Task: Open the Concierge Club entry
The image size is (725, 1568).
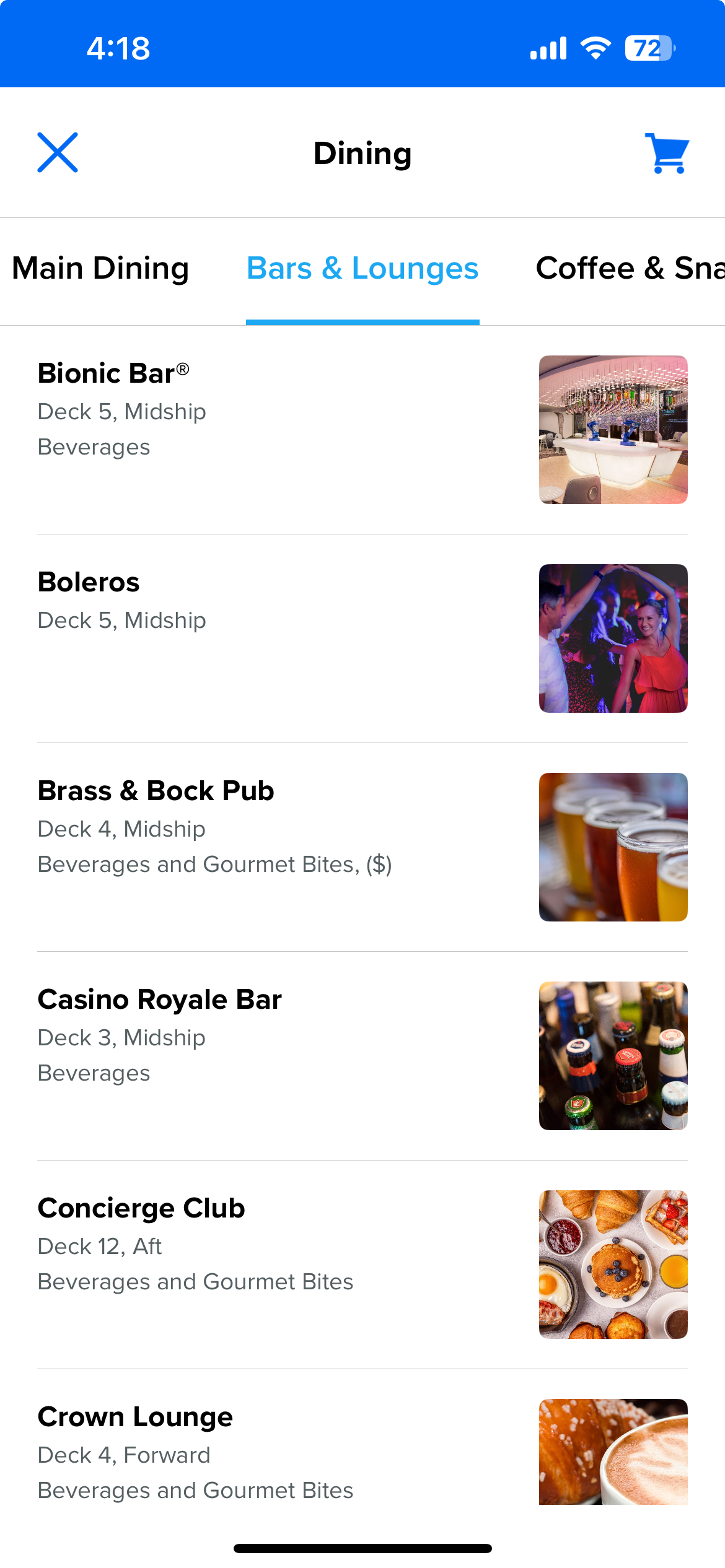Action: [x=362, y=1264]
